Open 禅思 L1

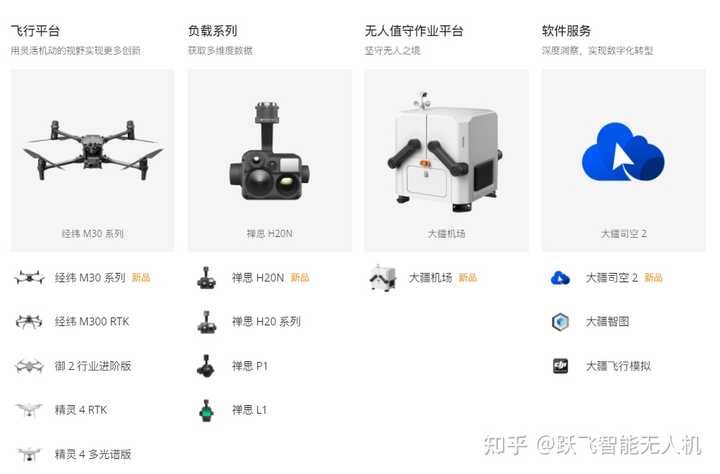point(231,410)
